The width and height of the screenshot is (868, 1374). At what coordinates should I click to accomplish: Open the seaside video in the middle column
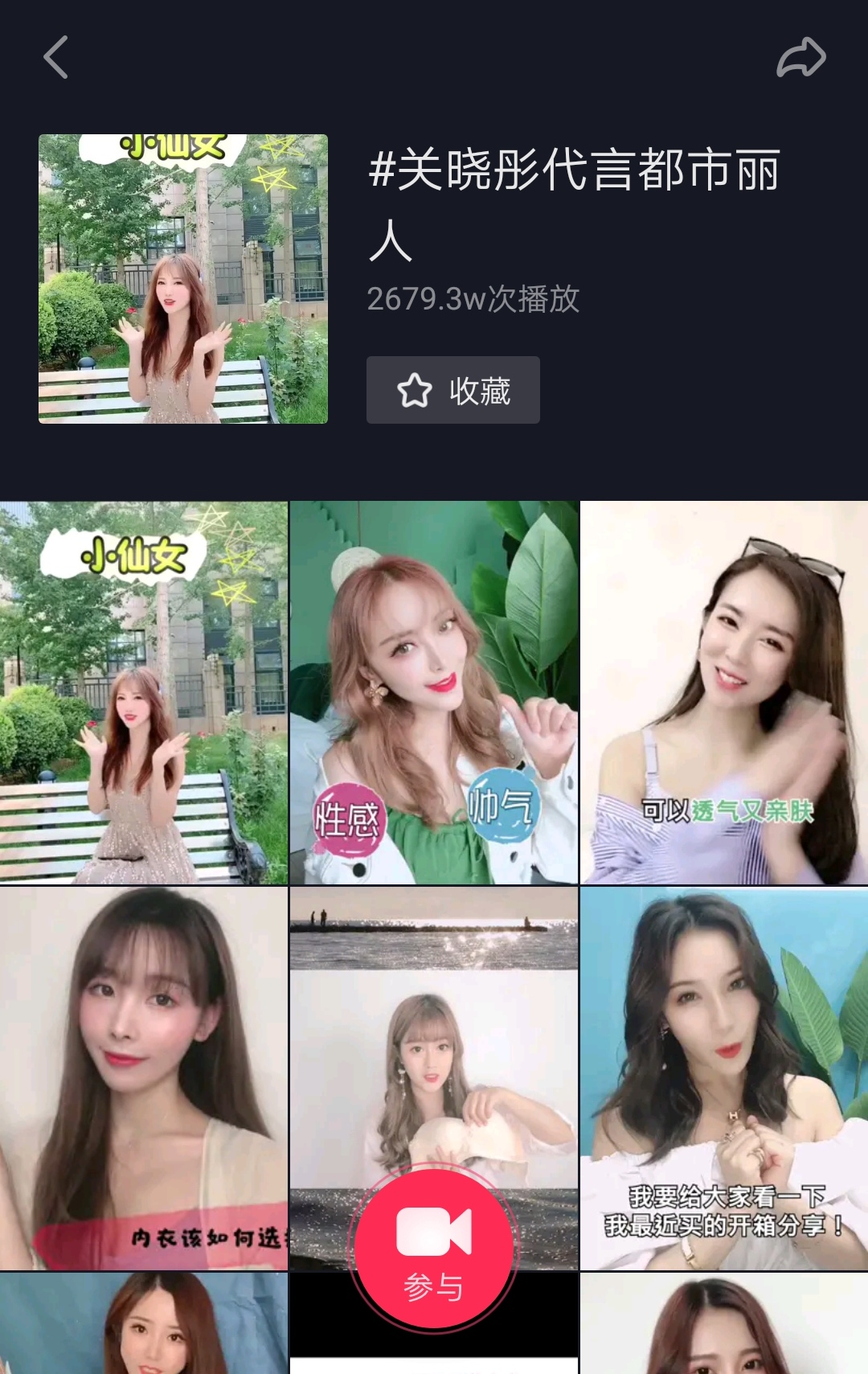pyautogui.click(x=434, y=1037)
